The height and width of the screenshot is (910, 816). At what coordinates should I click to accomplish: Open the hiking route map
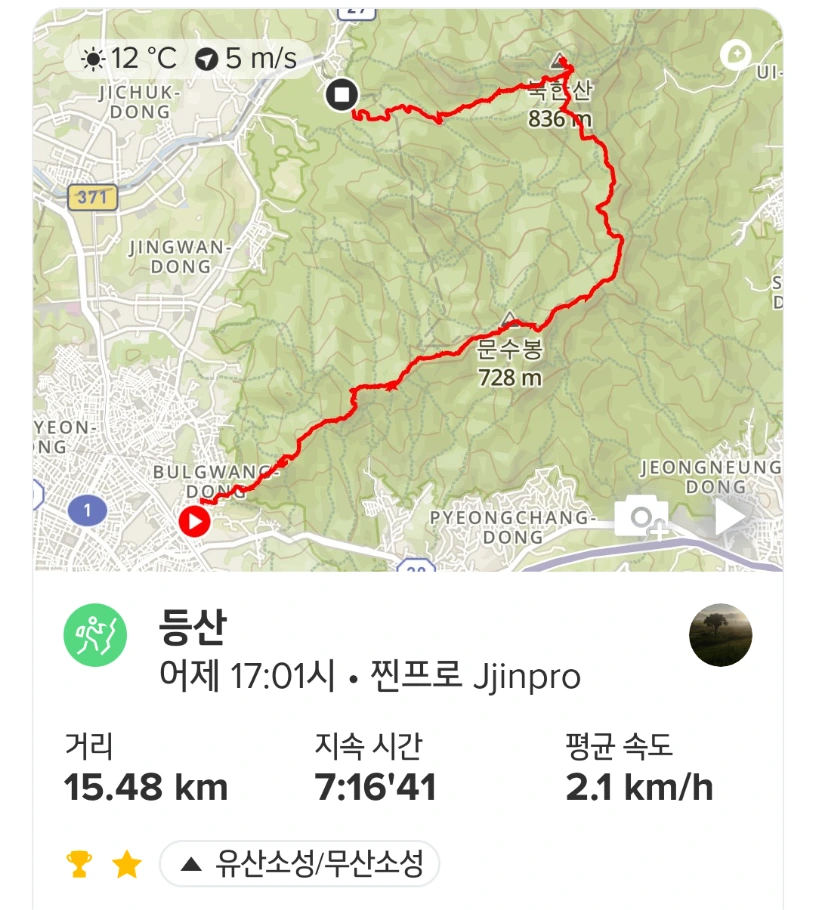click(408, 290)
